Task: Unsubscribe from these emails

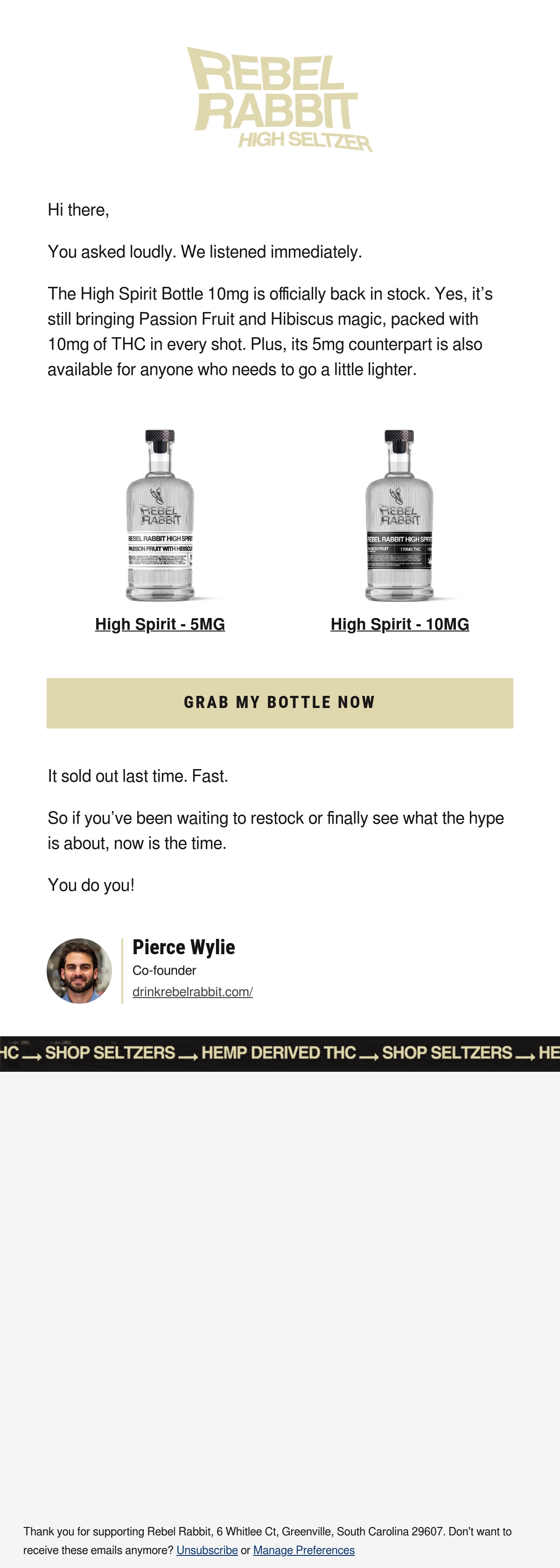Action: point(207,1550)
